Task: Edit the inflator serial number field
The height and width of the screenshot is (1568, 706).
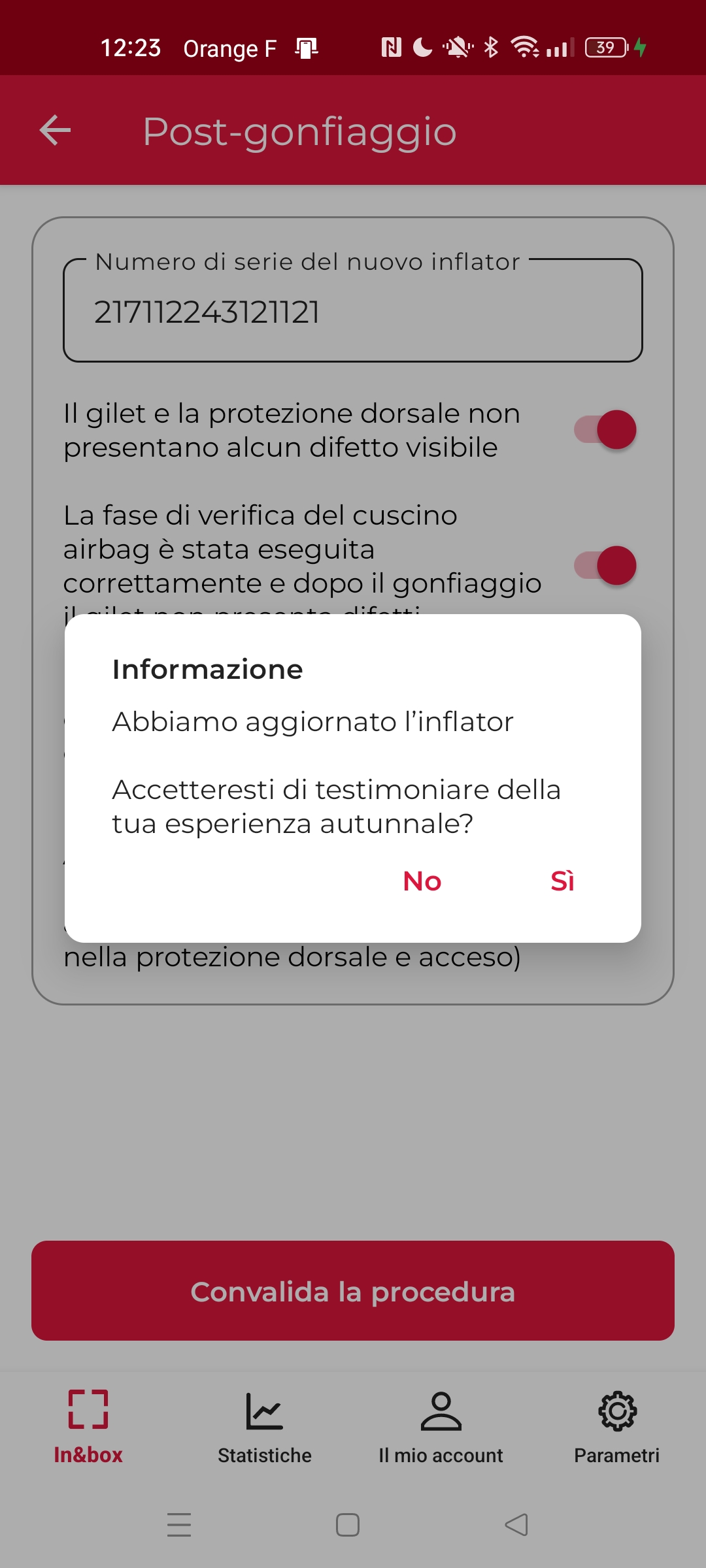Action: point(353,312)
